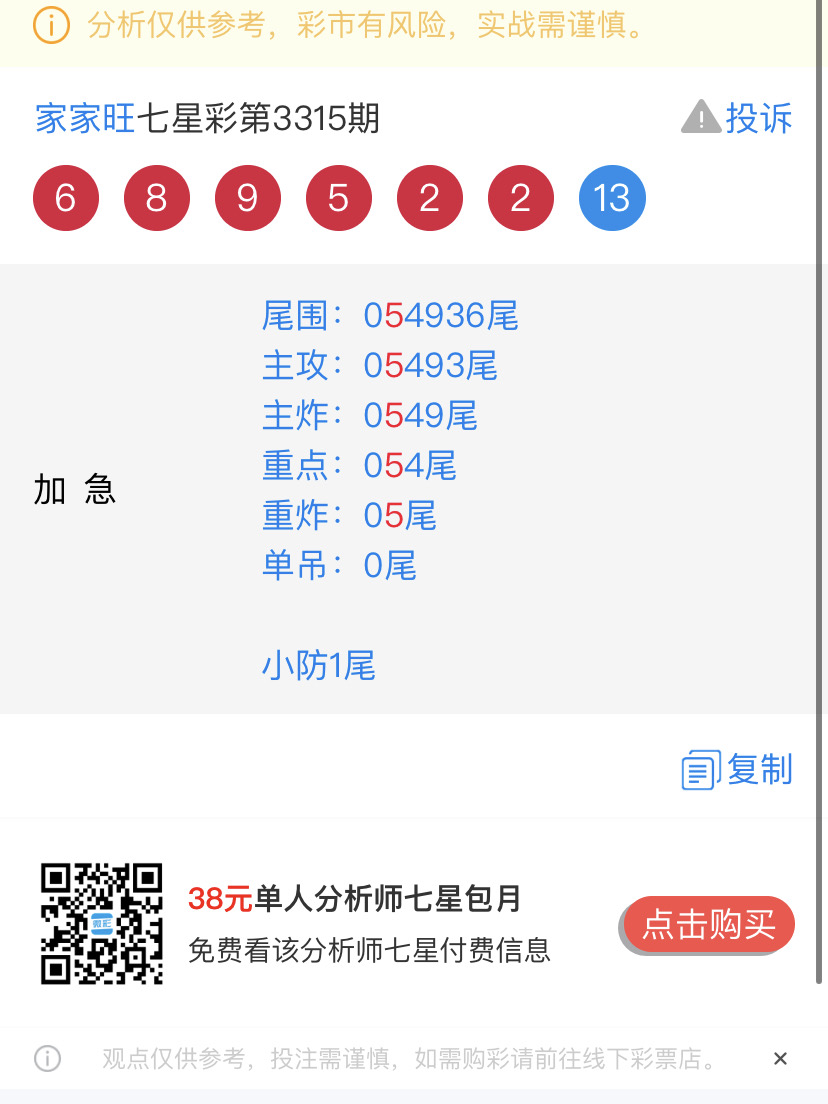The width and height of the screenshot is (828, 1104).
Task: Click the 七星彩第3315期 issue title
Action: [256, 118]
